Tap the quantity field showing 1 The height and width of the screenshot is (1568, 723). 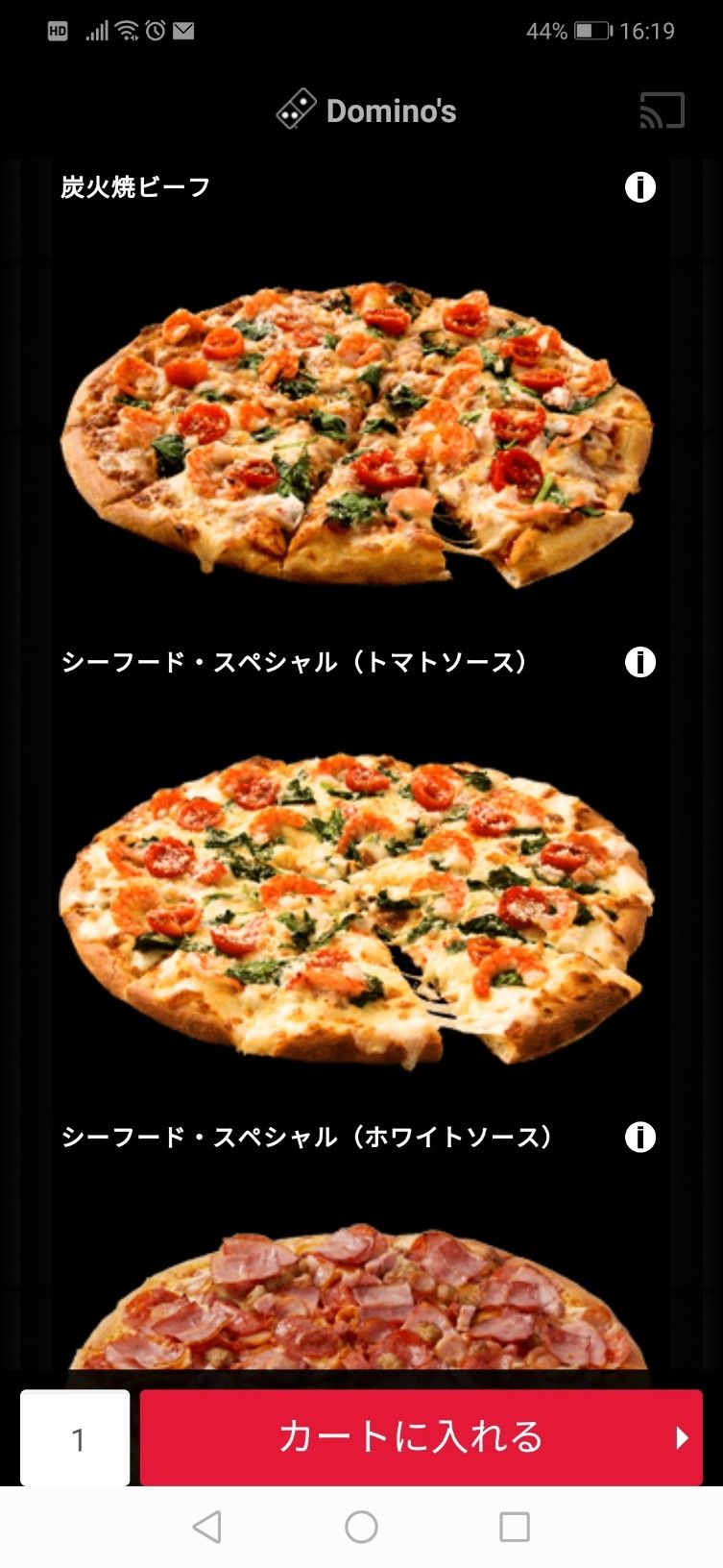pyautogui.click(x=75, y=1437)
